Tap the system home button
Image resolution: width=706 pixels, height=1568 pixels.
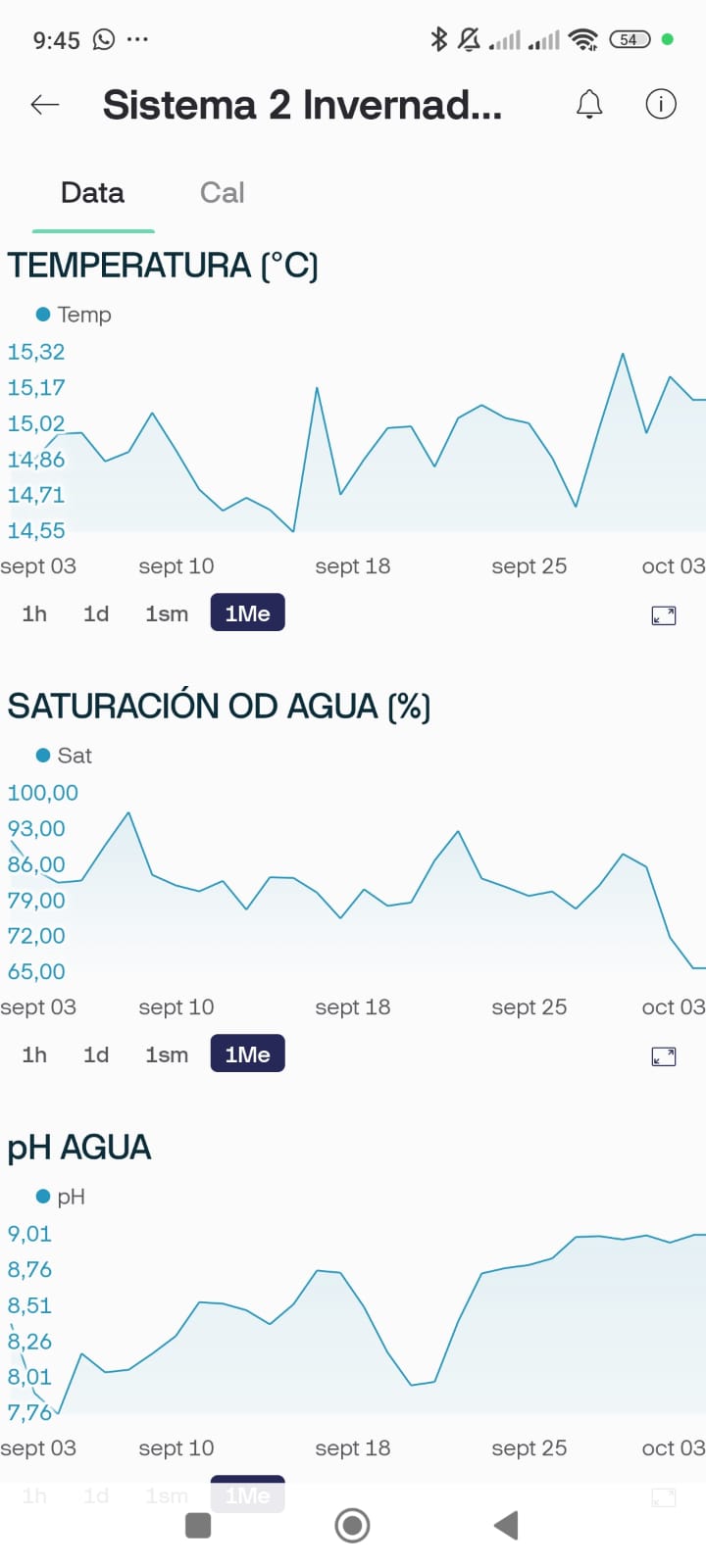click(x=352, y=1525)
